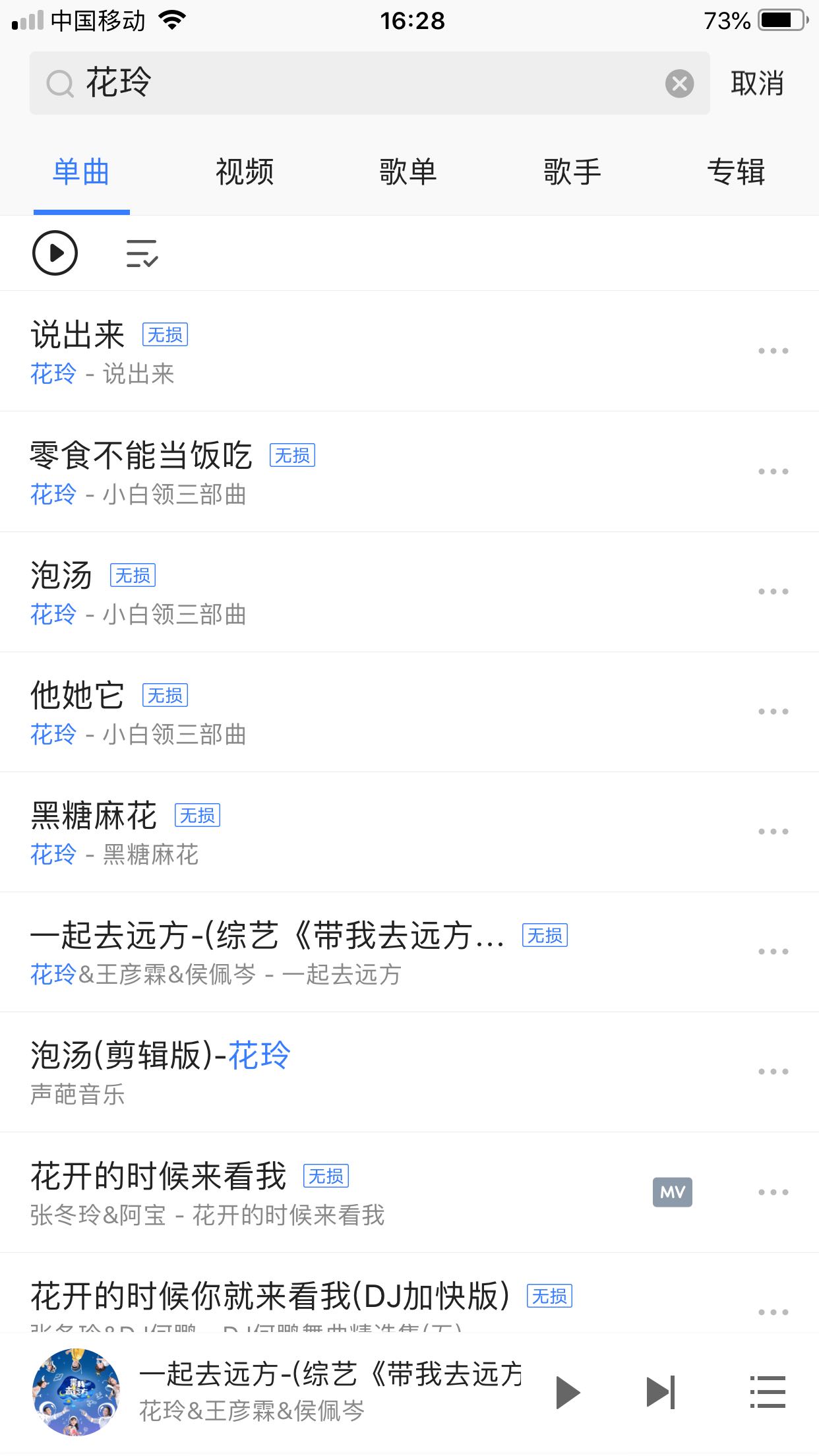Image resolution: width=819 pixels, height=1456 pixels.
Task: Clear the search text 花玲
Action: click(679, 84)
